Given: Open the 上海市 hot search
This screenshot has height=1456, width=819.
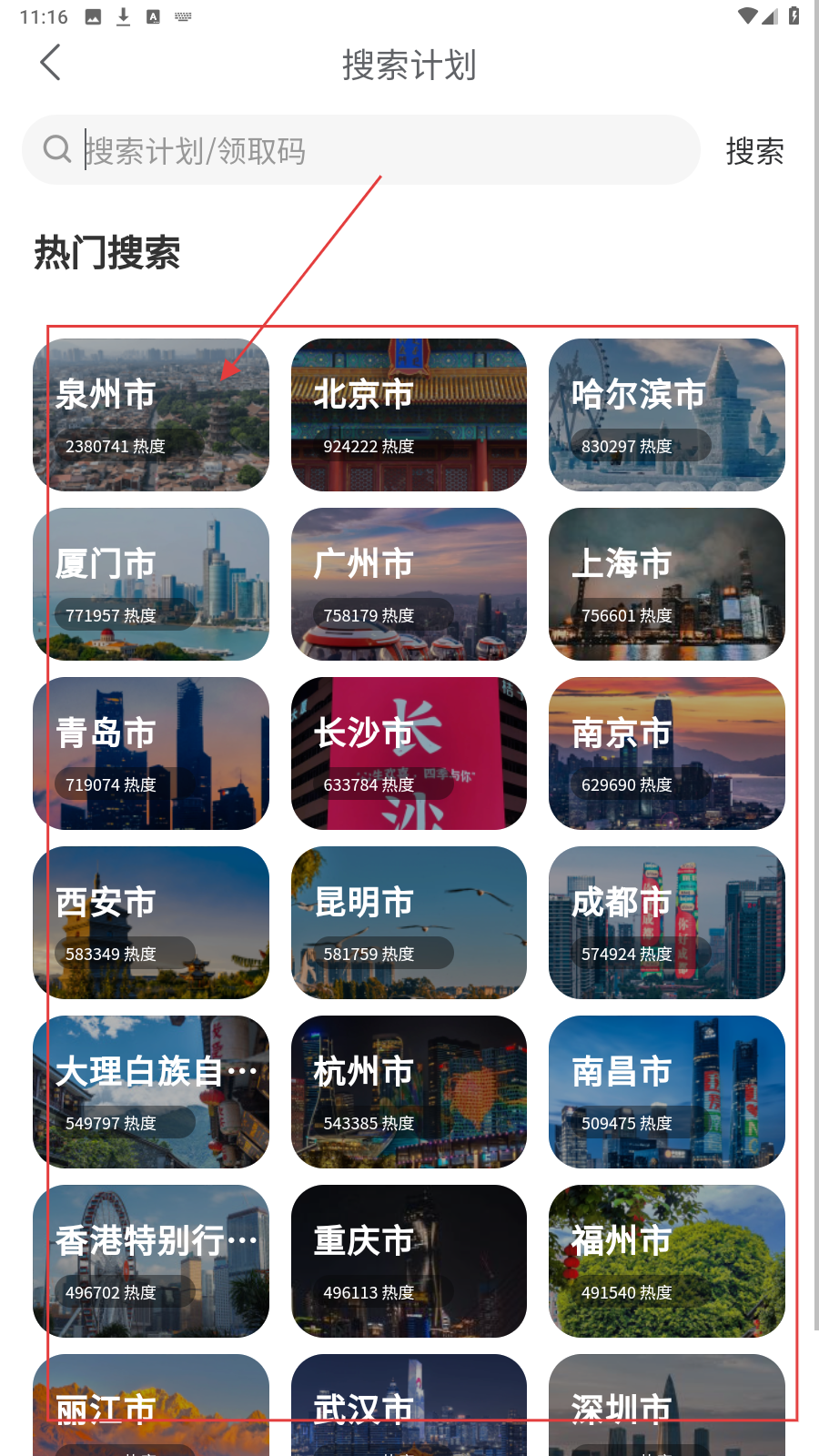Looking at the screenshot, I should pos(666,584).
